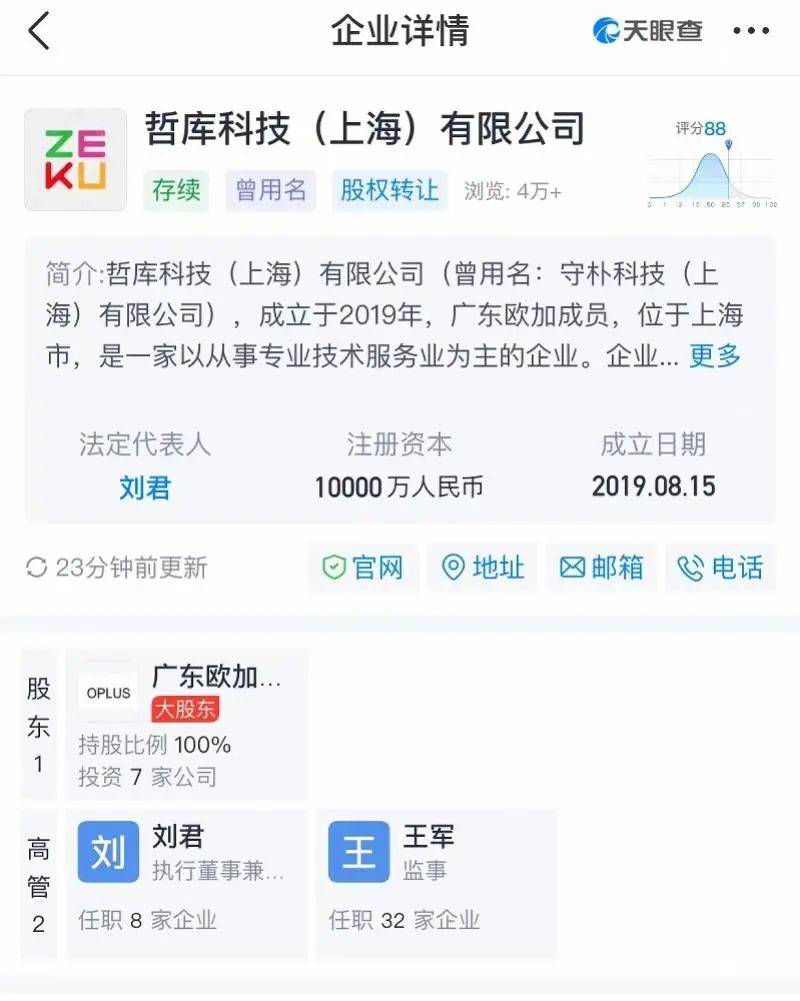Go back with the top-left arrow
Image resolution: width=800 pixels, height=1001 pixels.
(x=38, y=32)
